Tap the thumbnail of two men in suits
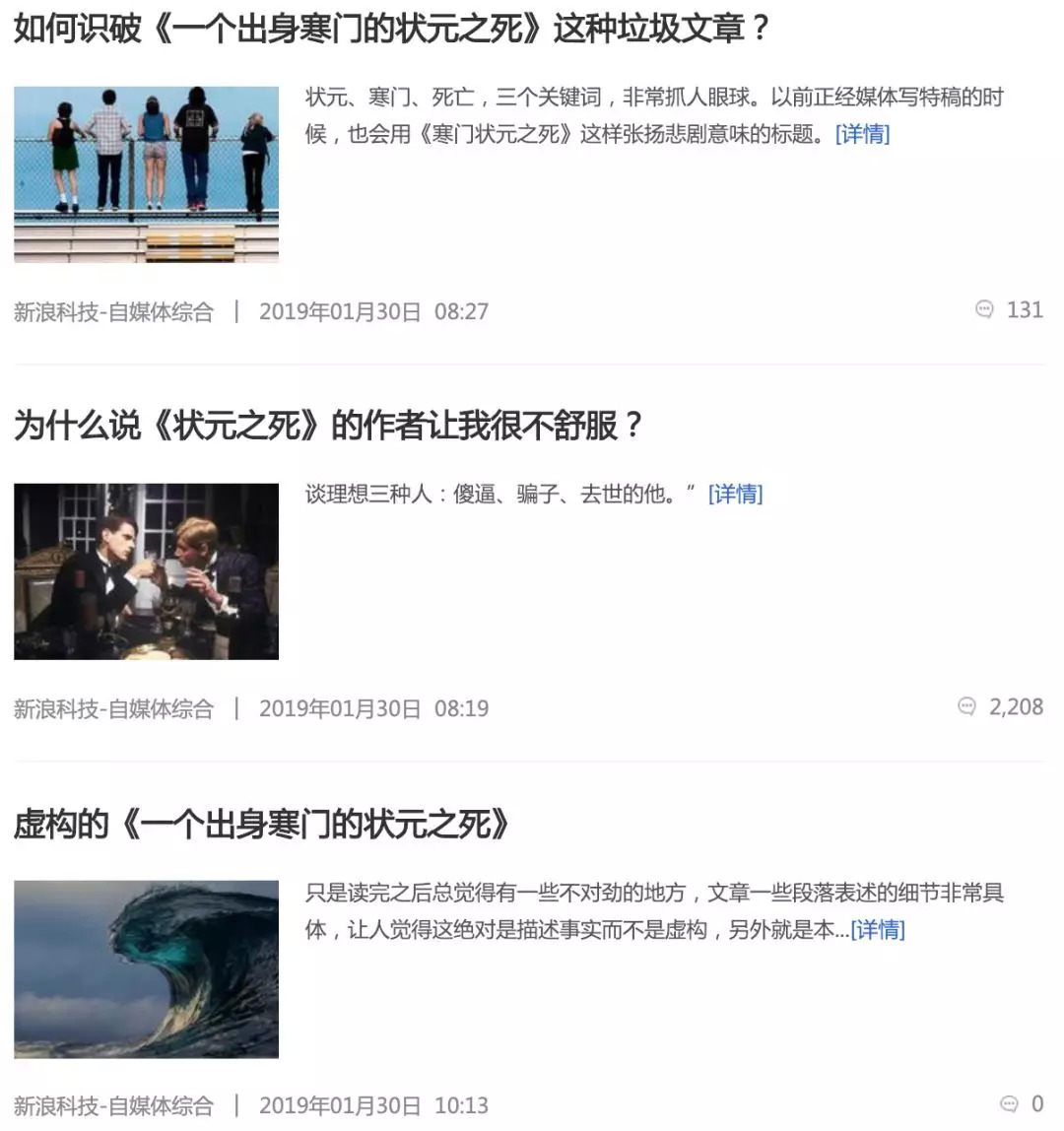 146,571
